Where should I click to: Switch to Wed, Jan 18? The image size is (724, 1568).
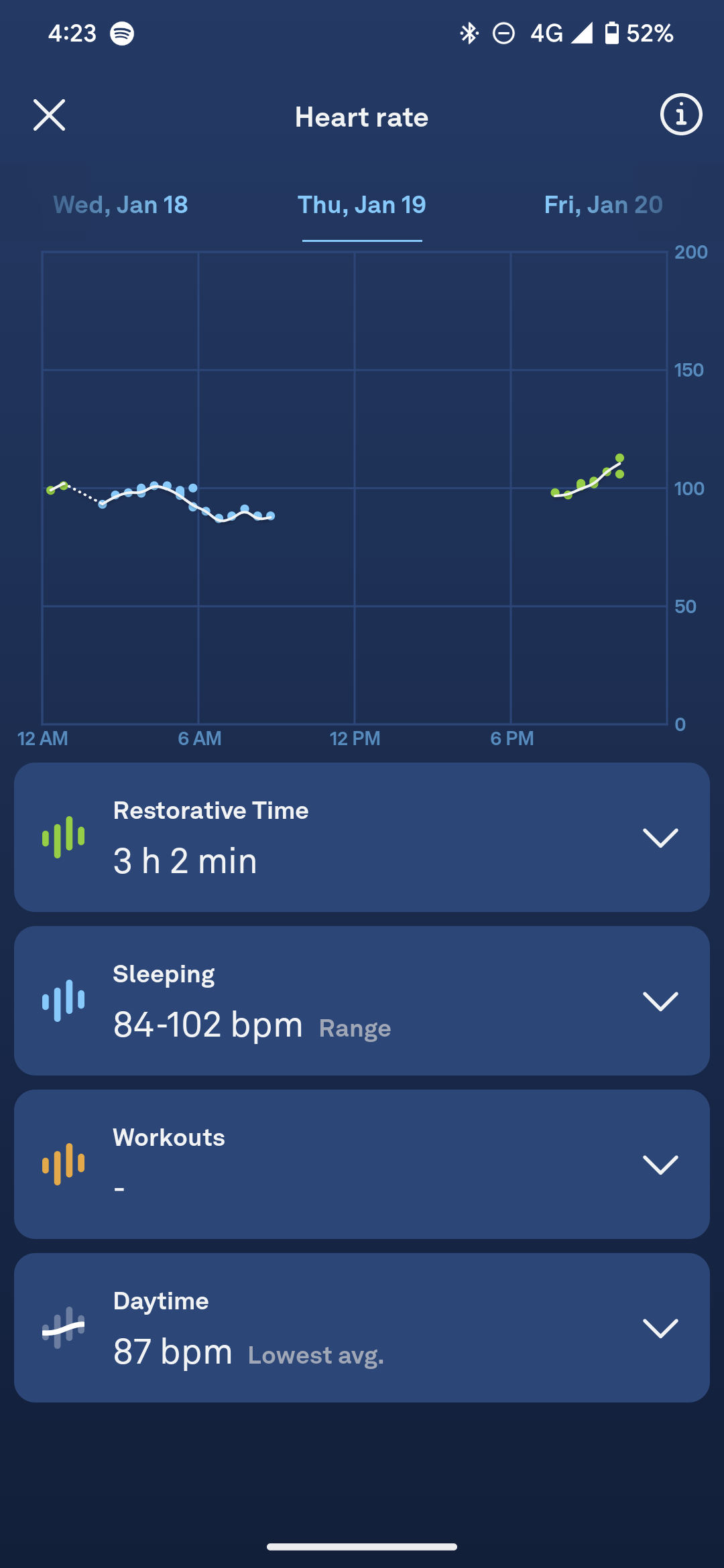[x=121, y=205]
